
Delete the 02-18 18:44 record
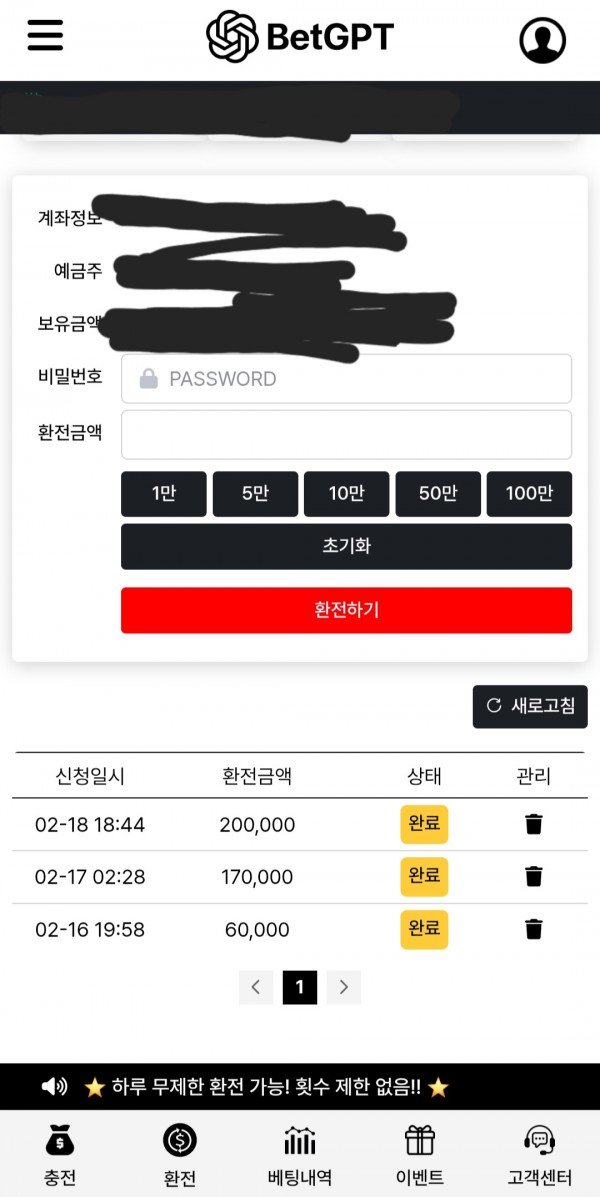point(534,825)
